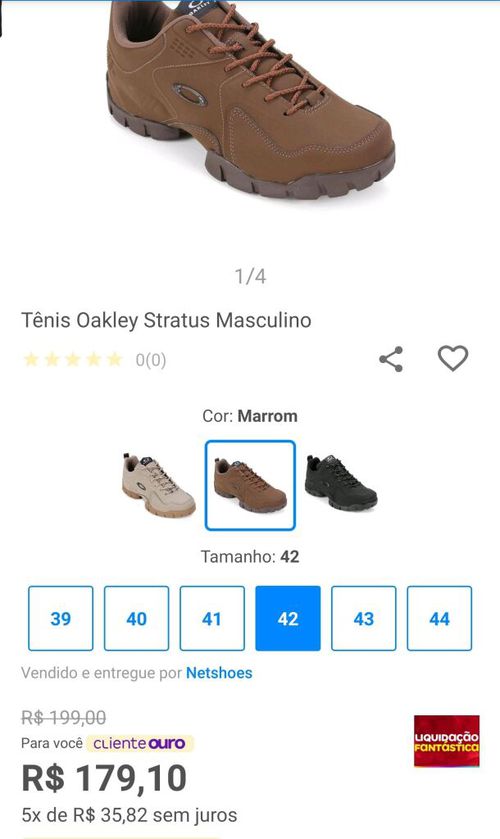This screenshot has width=500, height=839.
Task: Share this Oakley Stratus product
Action: [x=391, y=359]
